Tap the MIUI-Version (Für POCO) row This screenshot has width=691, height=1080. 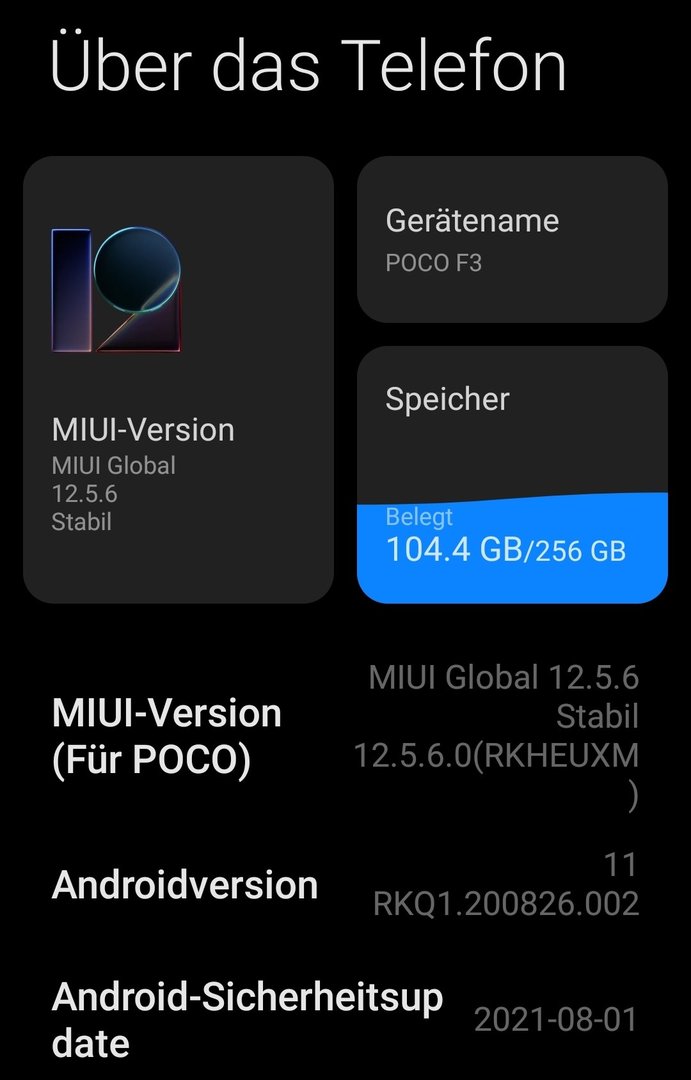pos(345,737)
